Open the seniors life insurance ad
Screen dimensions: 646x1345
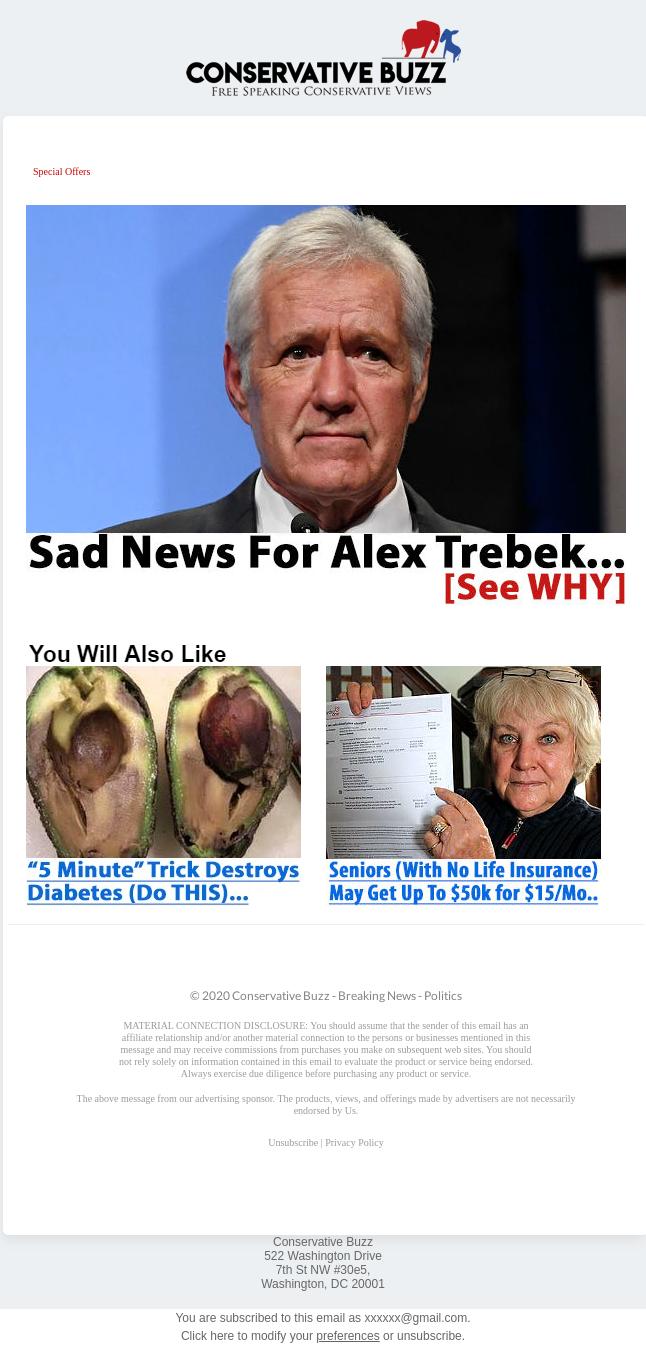pos(463,784)
